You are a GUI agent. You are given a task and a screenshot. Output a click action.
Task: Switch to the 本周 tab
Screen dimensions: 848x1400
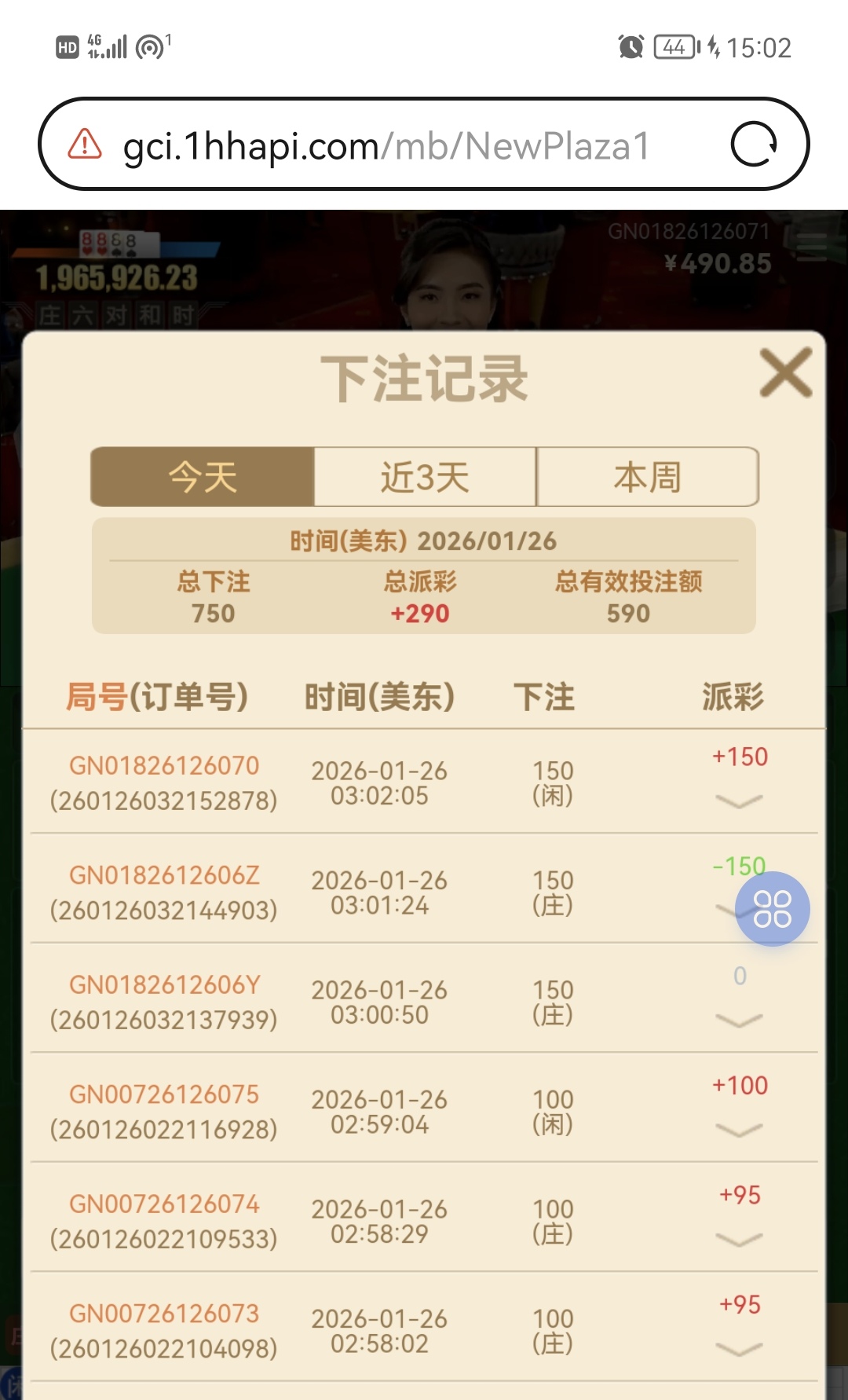point(648,477)
